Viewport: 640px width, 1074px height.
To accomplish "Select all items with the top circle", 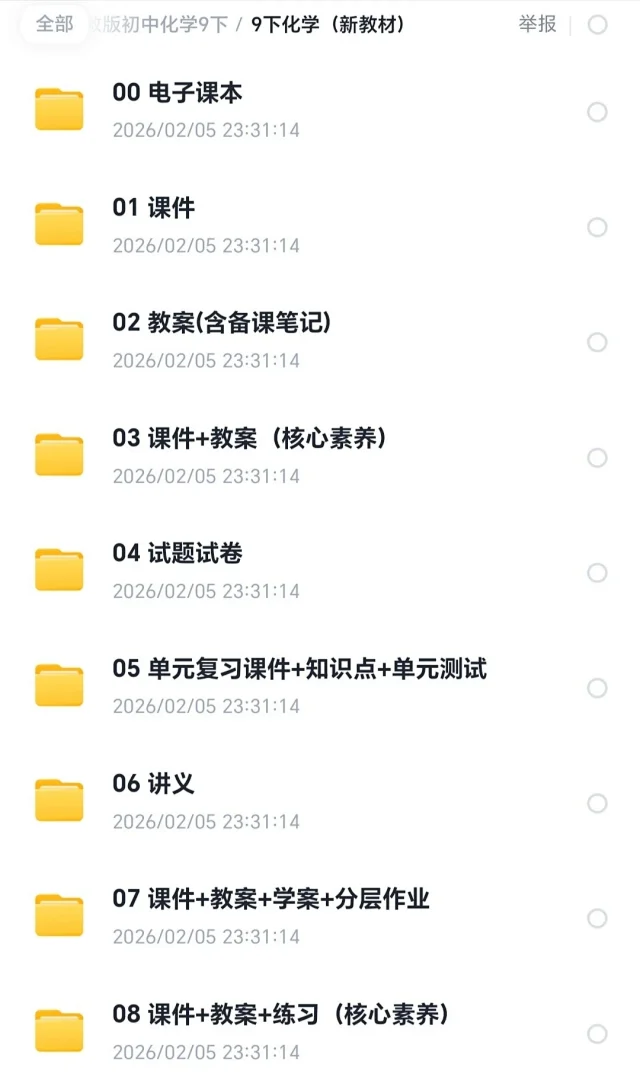I will point(597,25).
